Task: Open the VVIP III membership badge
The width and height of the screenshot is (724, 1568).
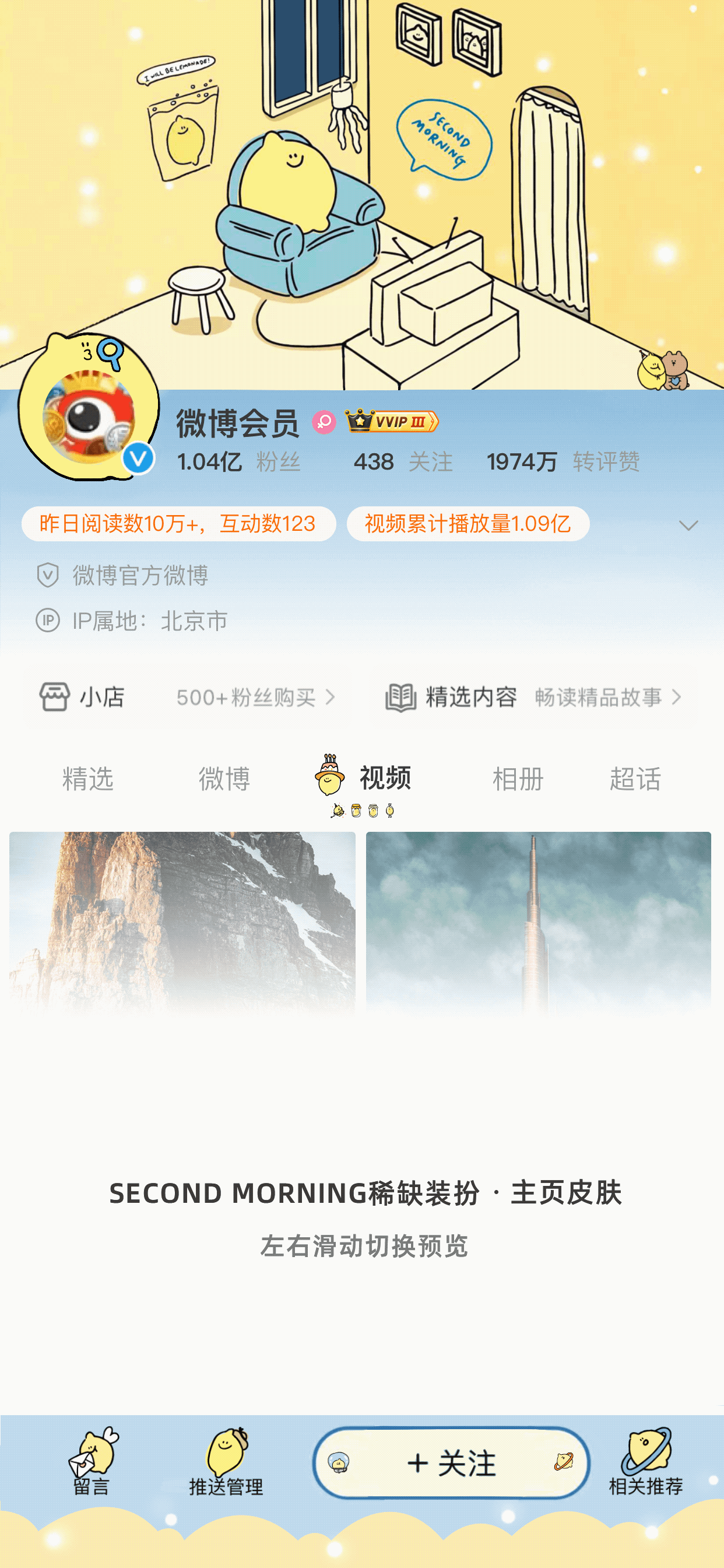Action: click(391, 421)
